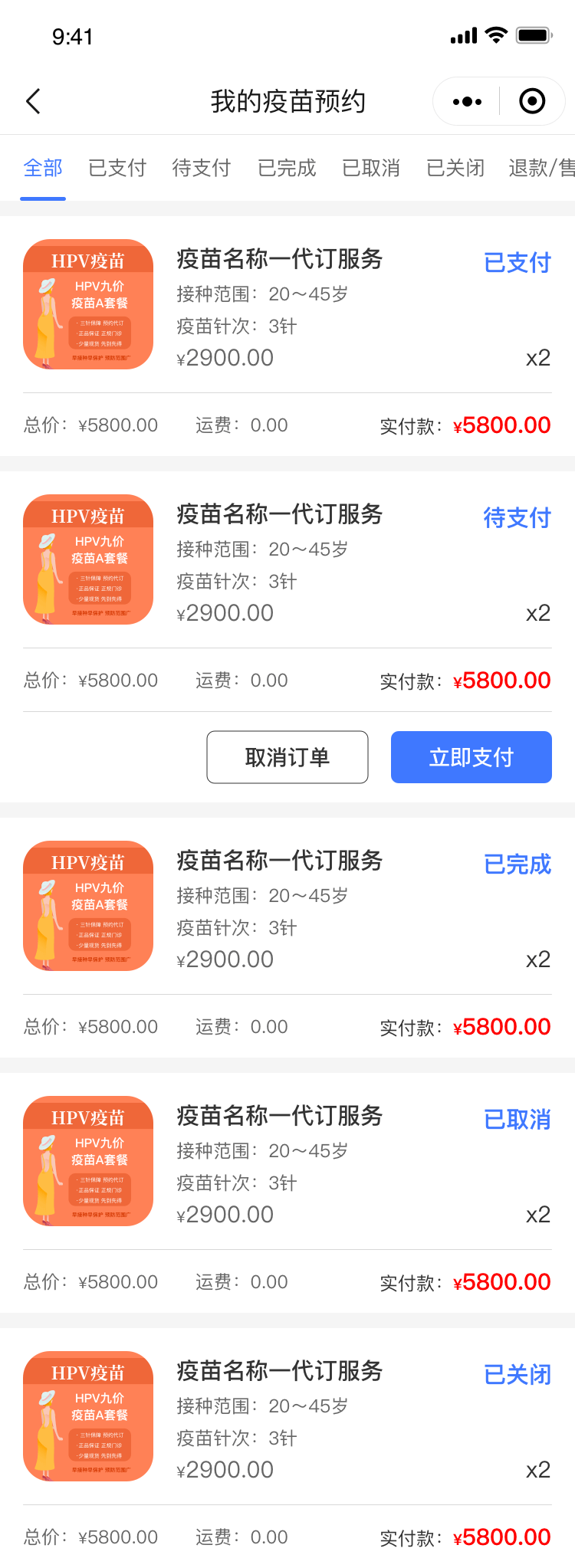The width and height of the screenshot is (575, 1568).
Task: Pay now with the 立即支付 button
Action: click(x=472, y=757)
